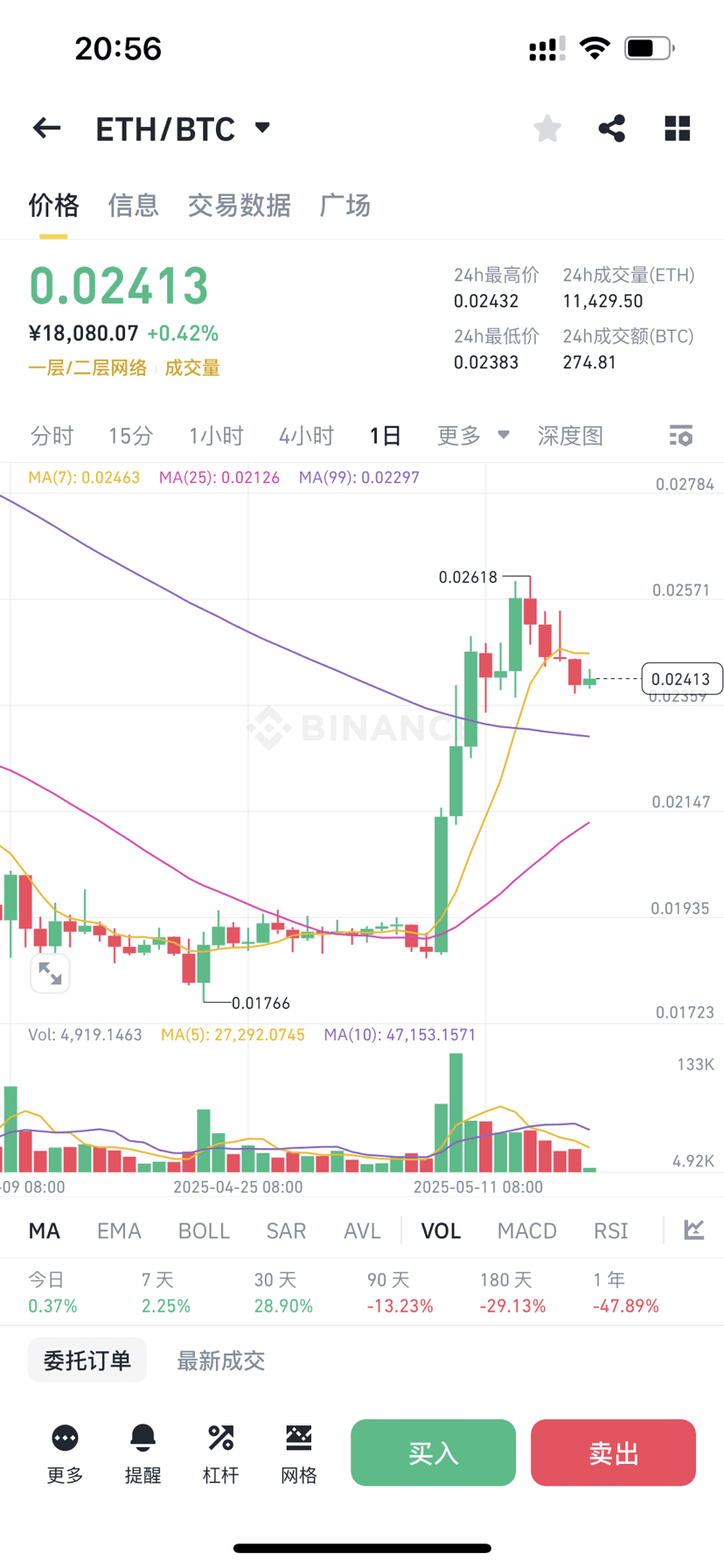
Task: Select the 15分 chart interval
Action: (130, 436)
